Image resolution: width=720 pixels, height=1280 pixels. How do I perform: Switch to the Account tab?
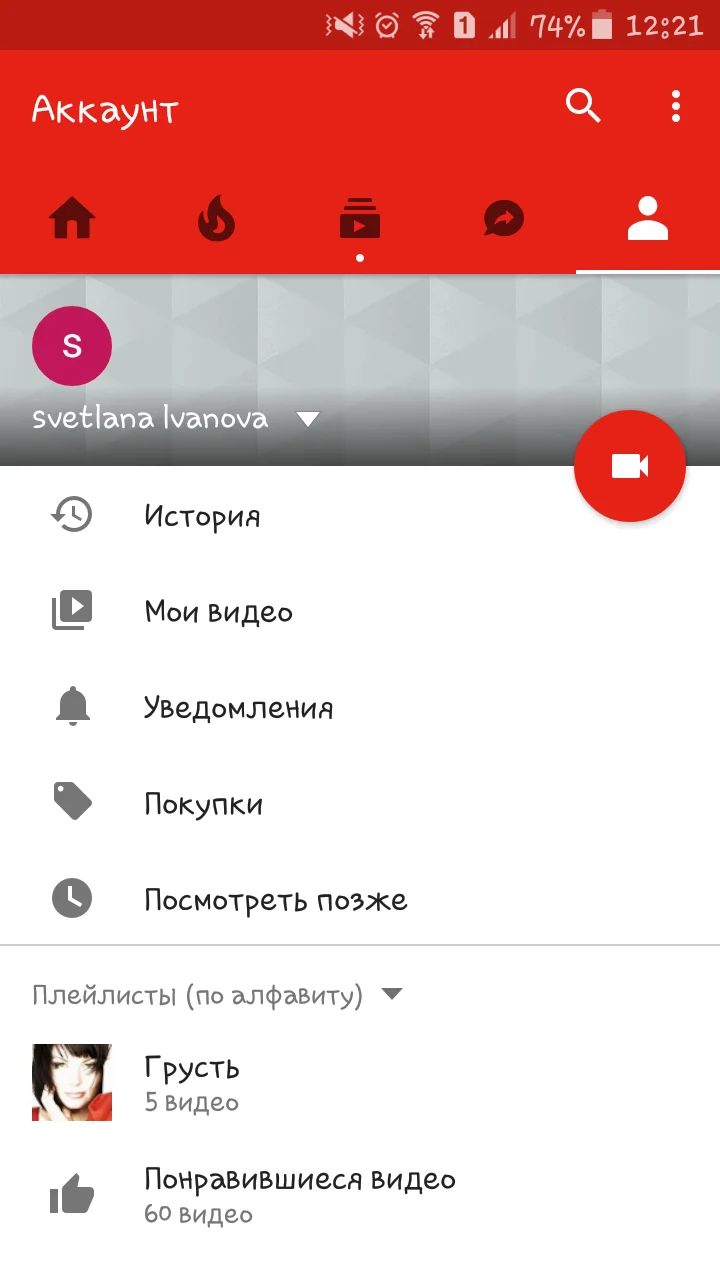647,218
